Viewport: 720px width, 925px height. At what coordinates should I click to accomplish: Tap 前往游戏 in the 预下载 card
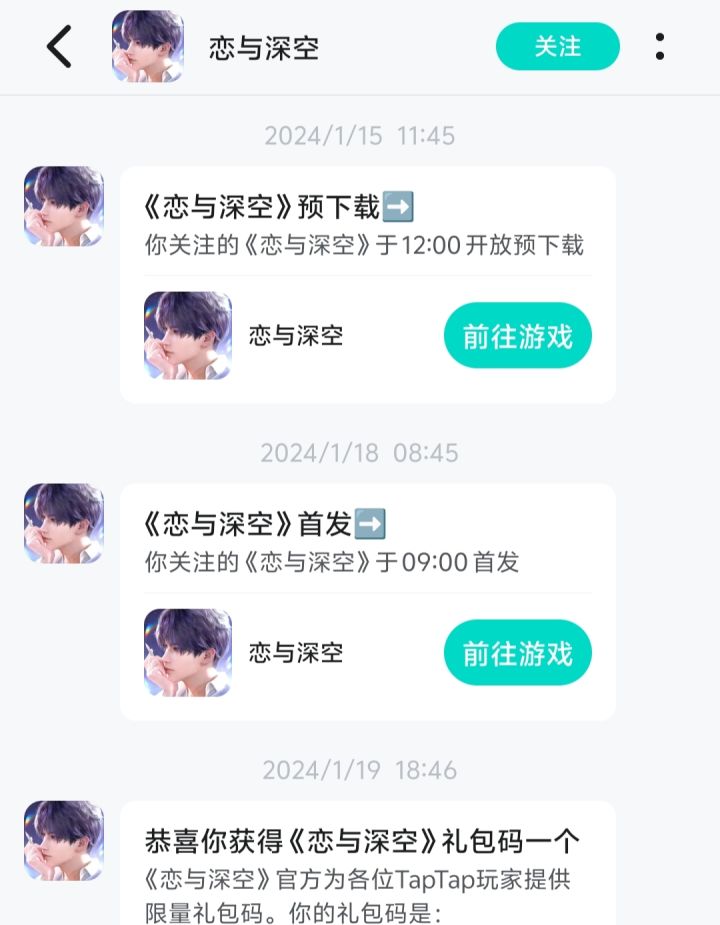coord(517,336)
